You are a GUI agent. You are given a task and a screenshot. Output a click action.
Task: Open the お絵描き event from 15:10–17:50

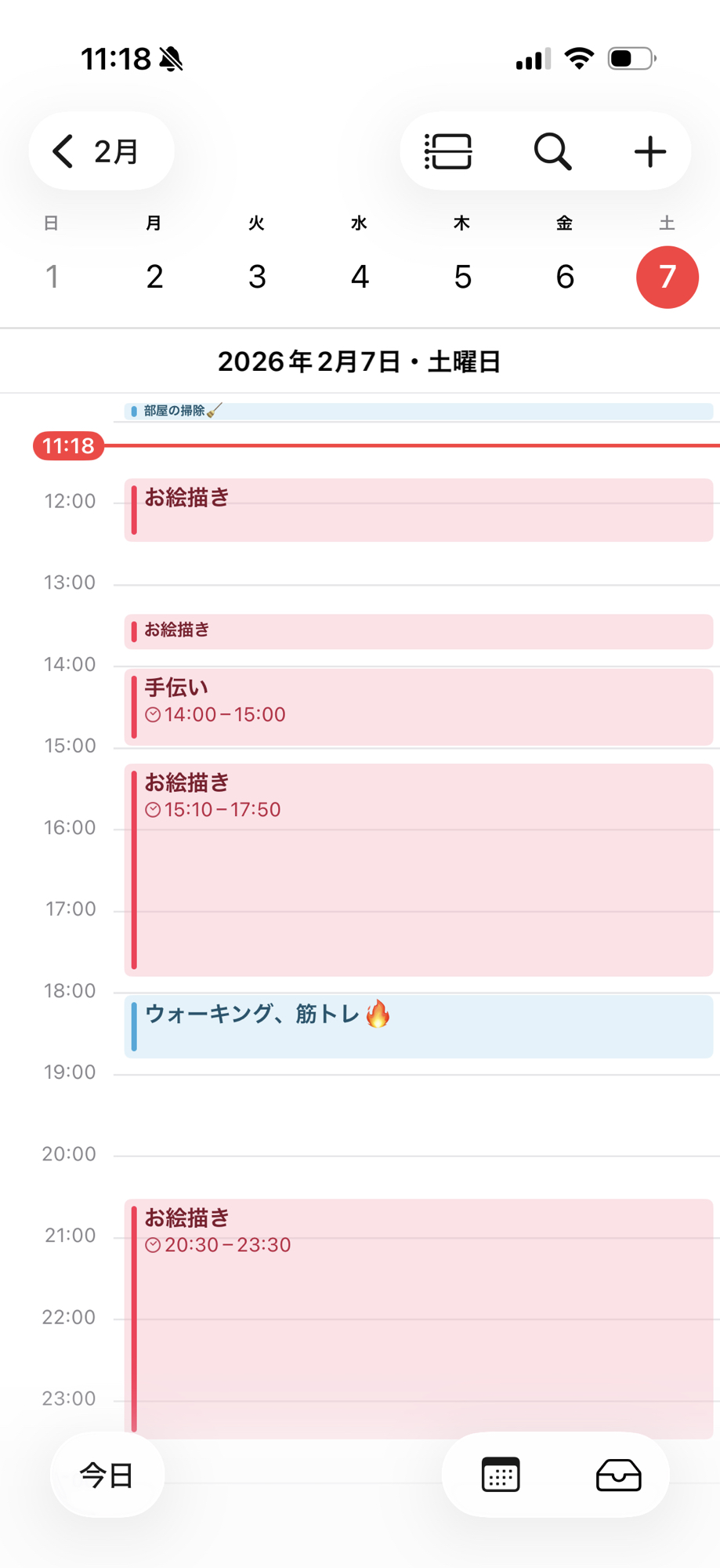click(418, 869)
